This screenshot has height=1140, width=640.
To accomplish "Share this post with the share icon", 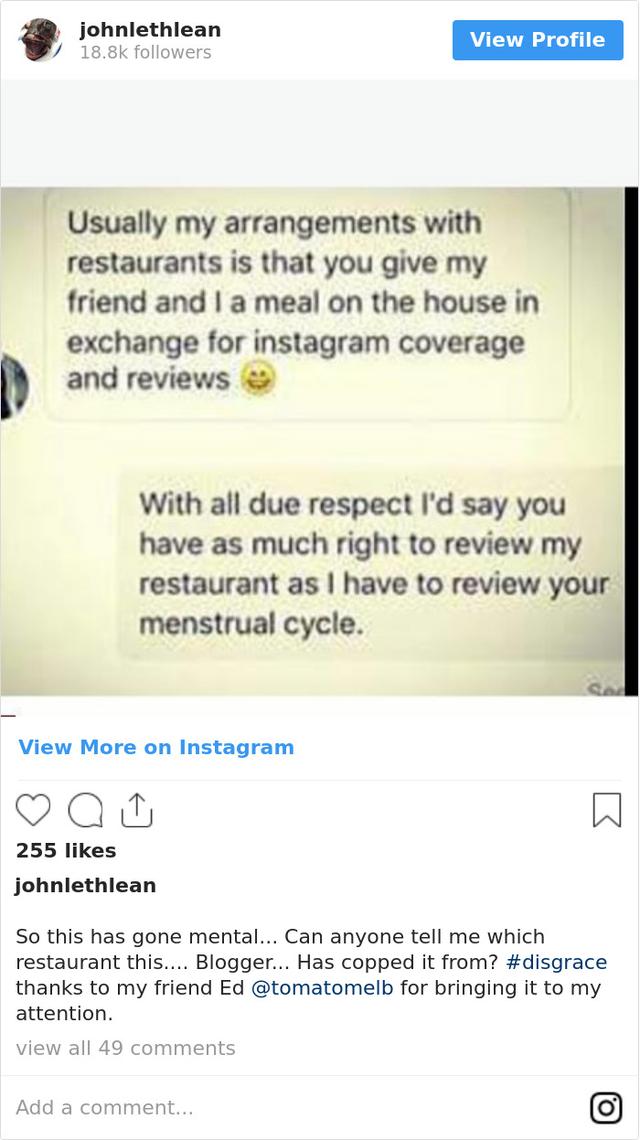I will 137,810.
